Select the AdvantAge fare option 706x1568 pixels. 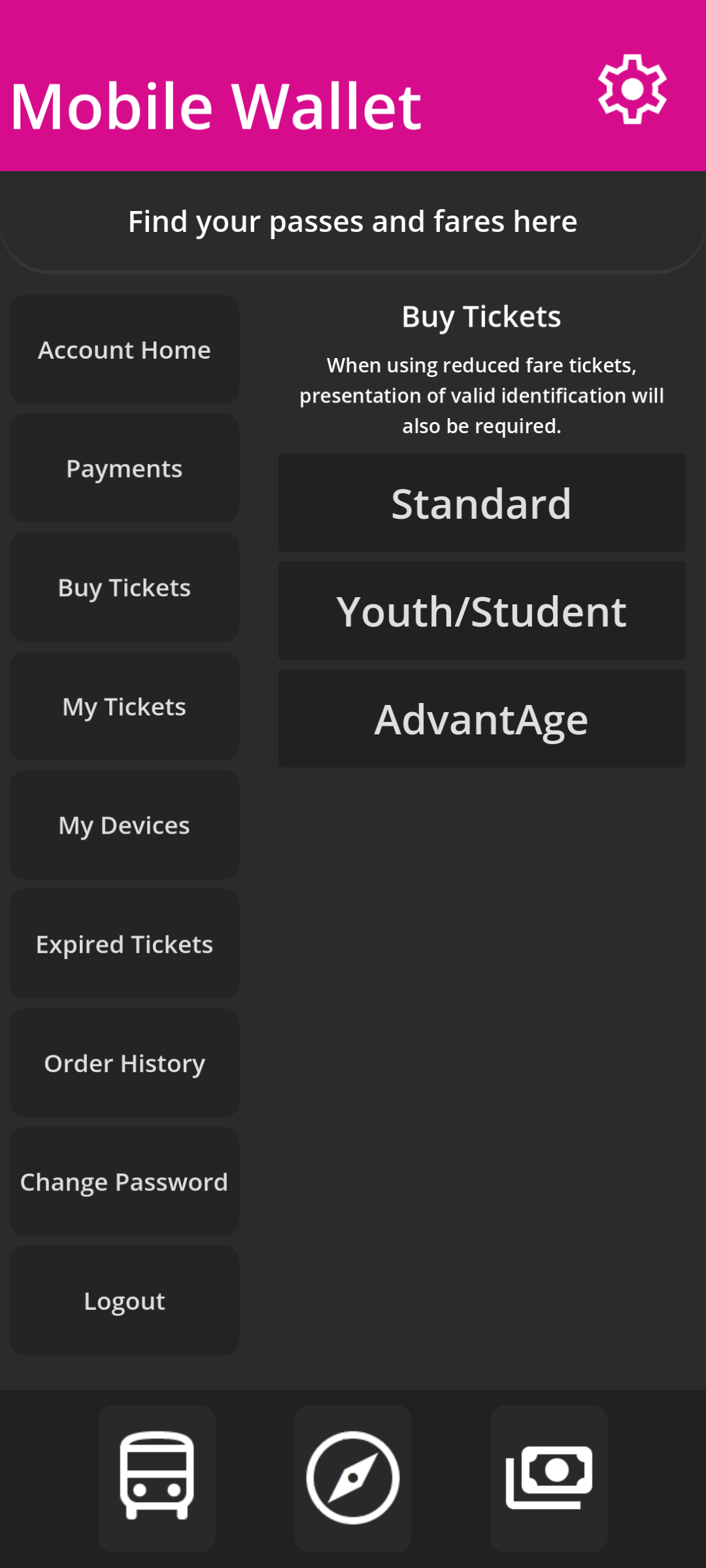(x=482, y=719)
